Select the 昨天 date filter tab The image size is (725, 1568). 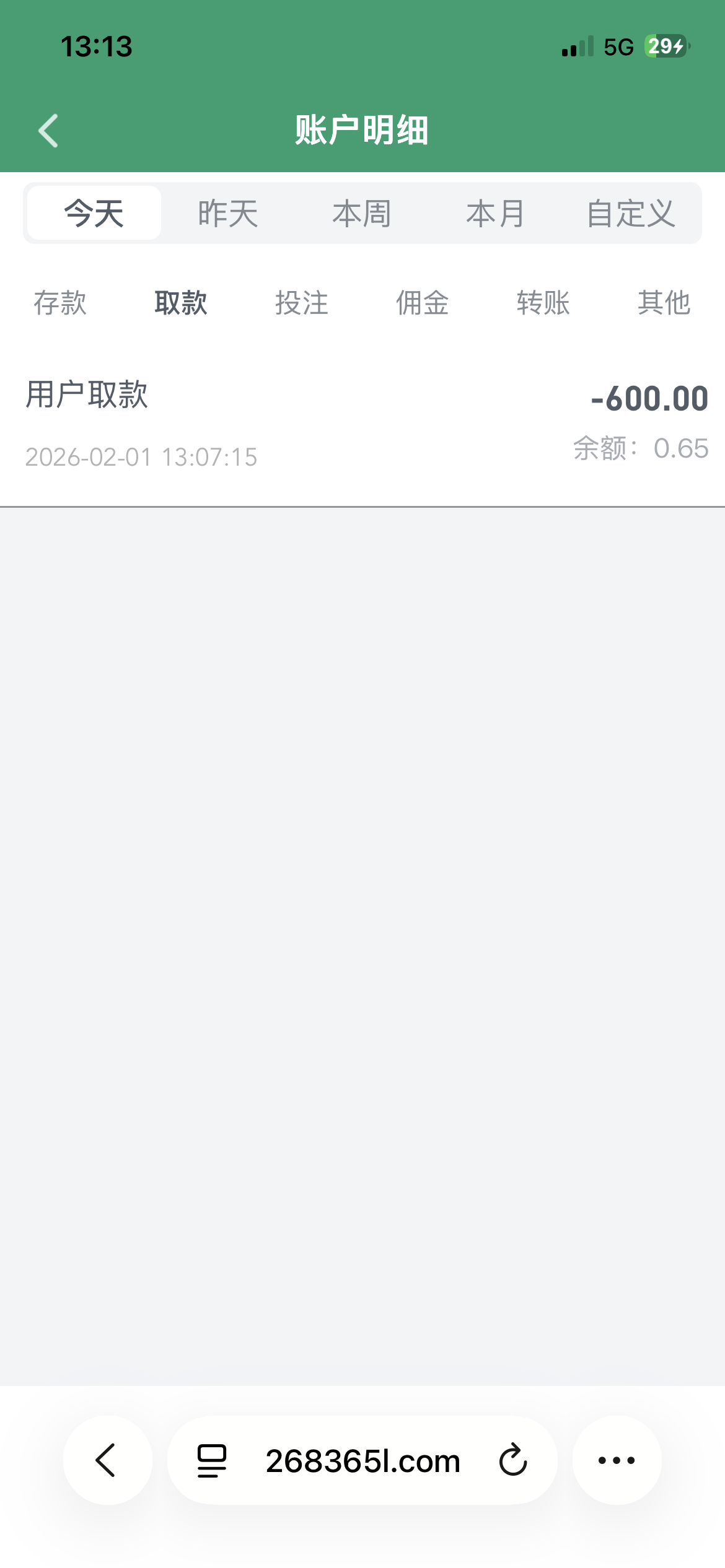[227, 213]
